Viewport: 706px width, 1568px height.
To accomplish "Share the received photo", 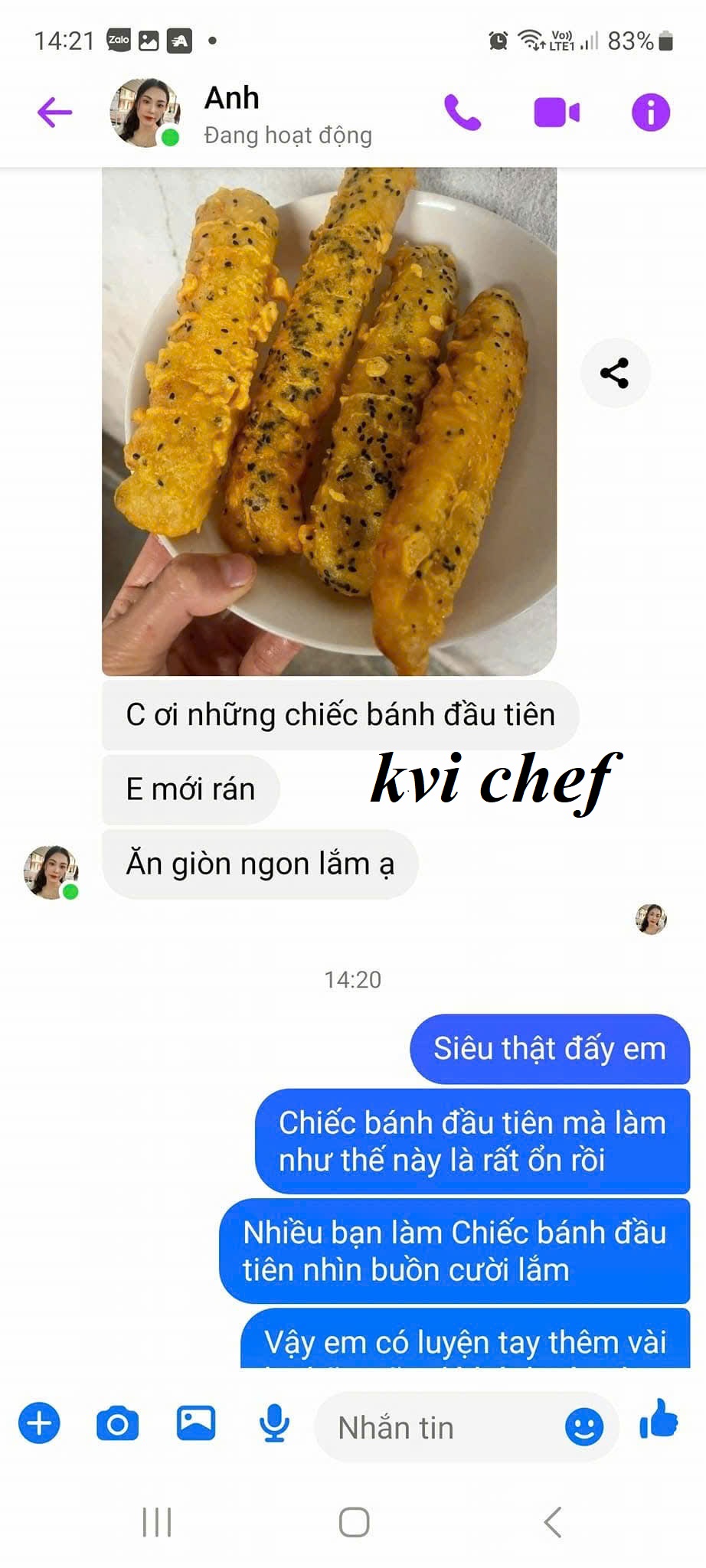I will coord(615,373).
